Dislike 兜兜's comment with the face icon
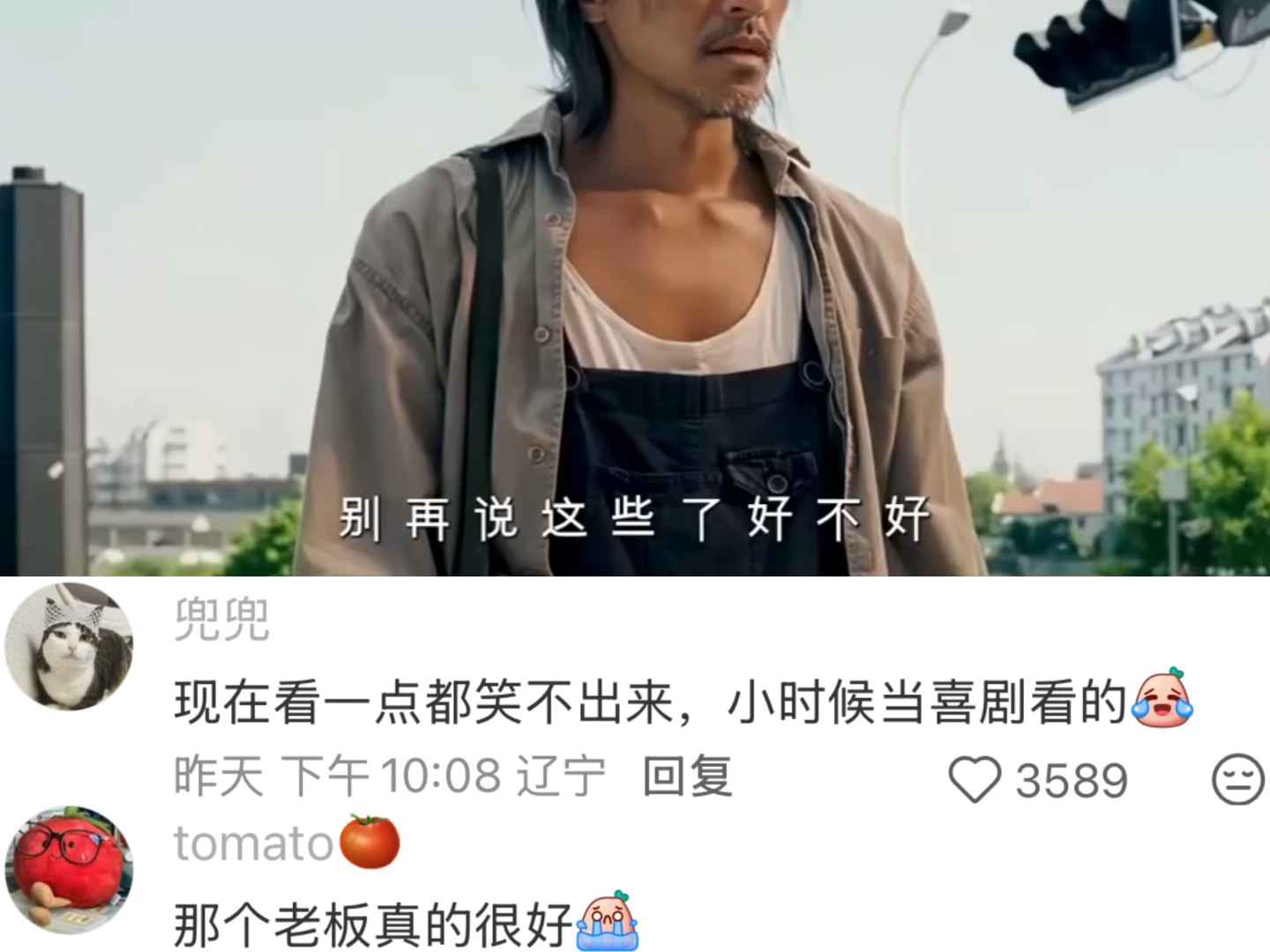Viewport: 1270px width, 952px height. coord(1239,779)
